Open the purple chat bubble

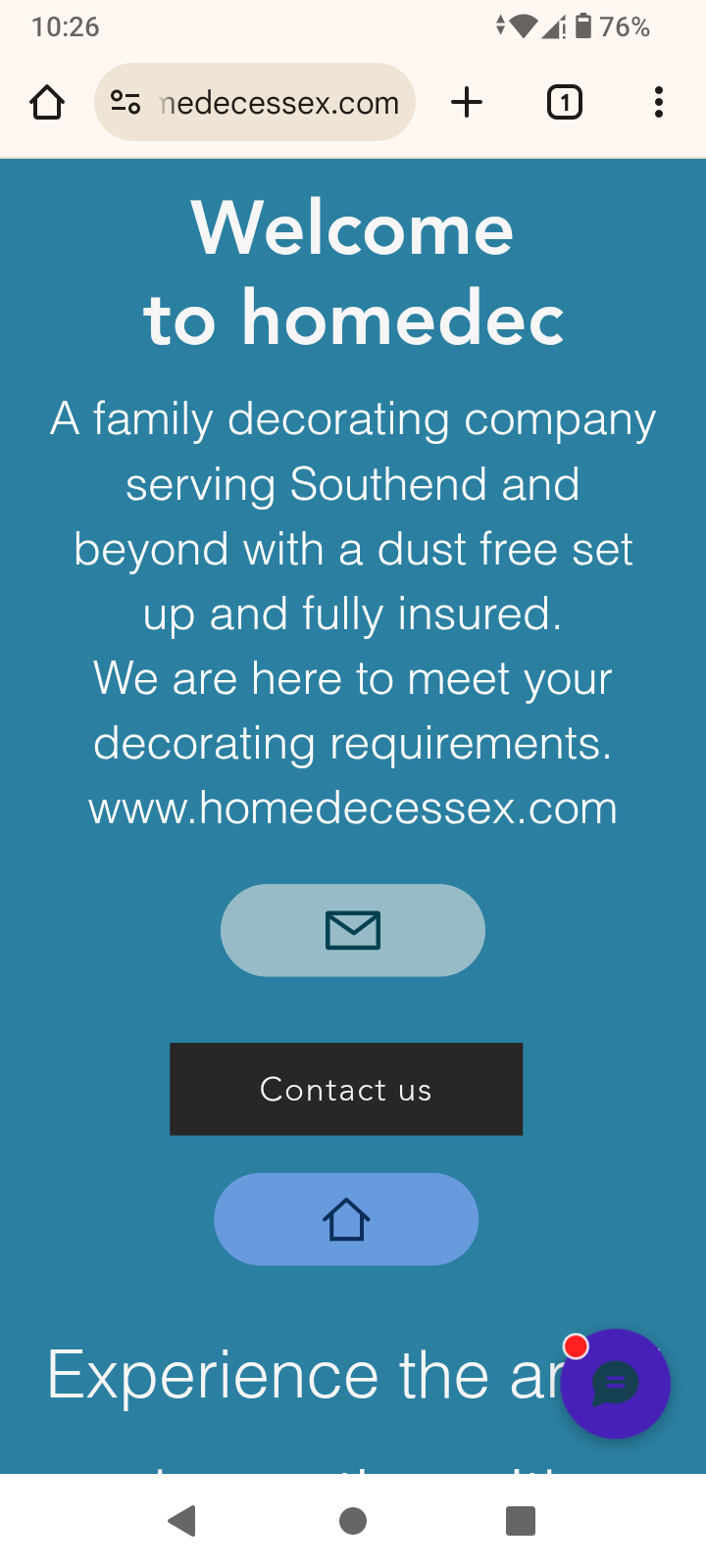pos(616,1384)
